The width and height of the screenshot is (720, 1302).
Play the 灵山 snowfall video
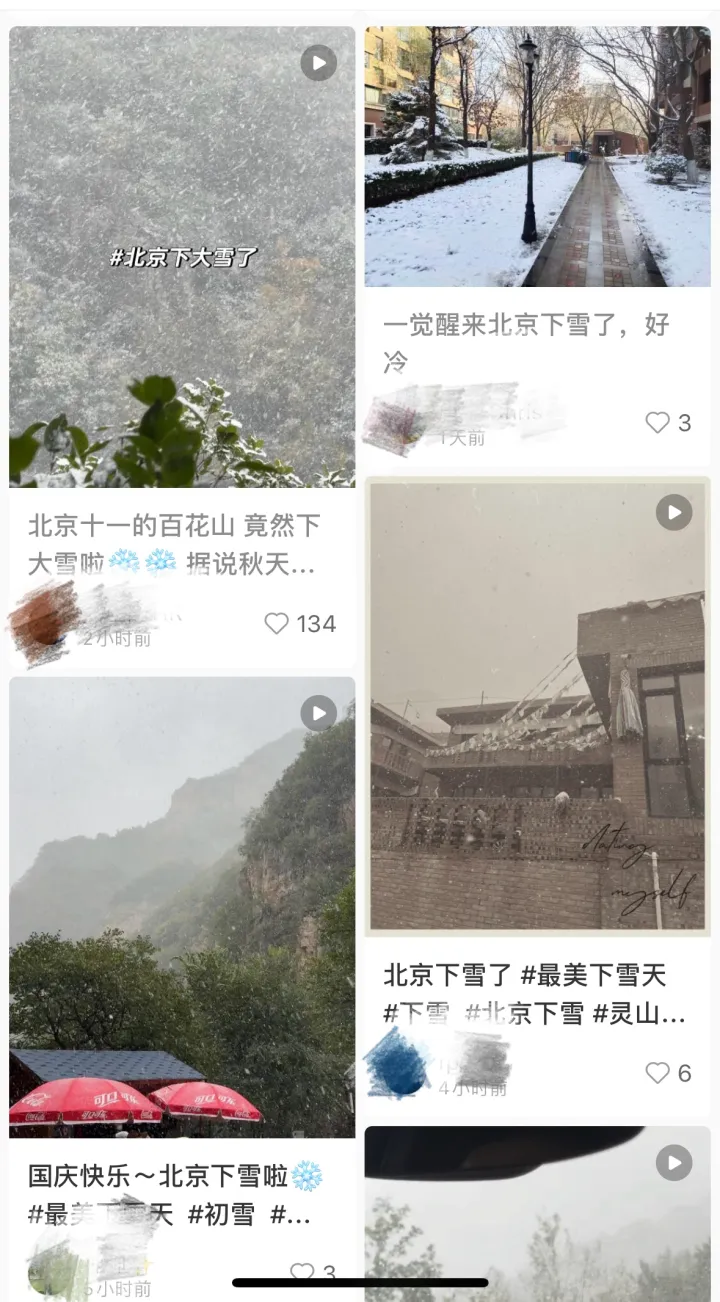pyautogui.click(x=673, y=513)
